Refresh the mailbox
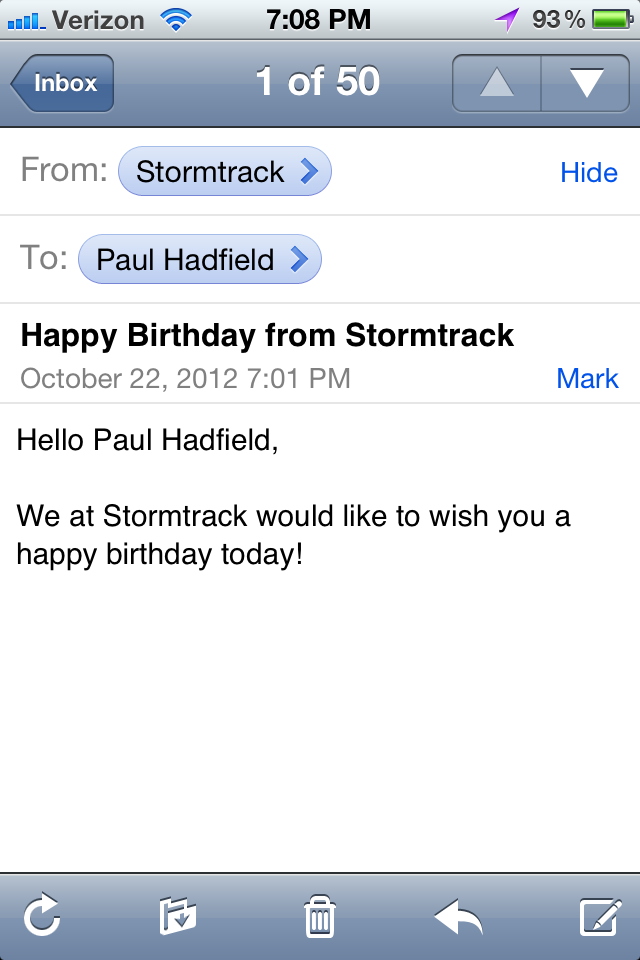This screenshot has height=960, width=640. [43, 916]
